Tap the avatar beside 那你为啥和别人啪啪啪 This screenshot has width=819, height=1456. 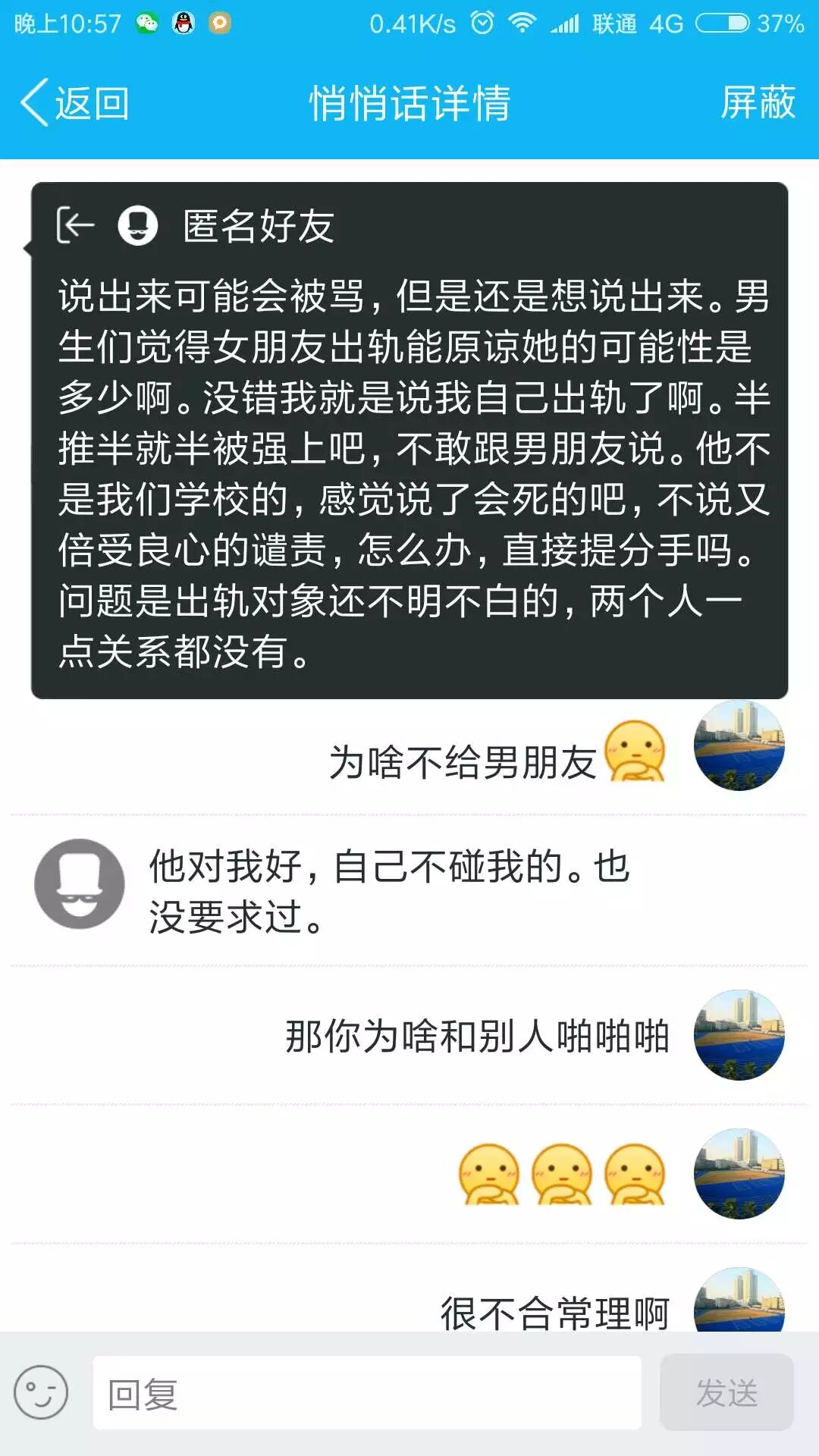739,1035
